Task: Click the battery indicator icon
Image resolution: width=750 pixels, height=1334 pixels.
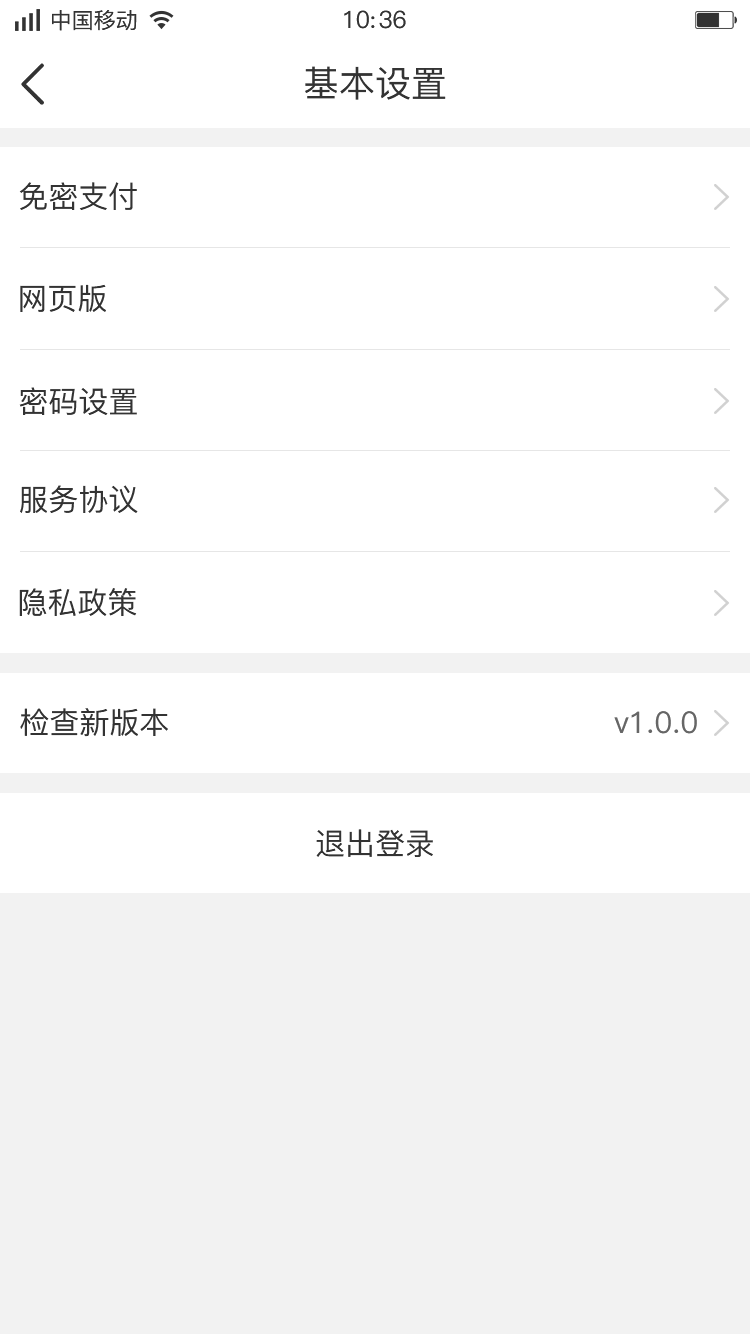Action: pos(713,18)
